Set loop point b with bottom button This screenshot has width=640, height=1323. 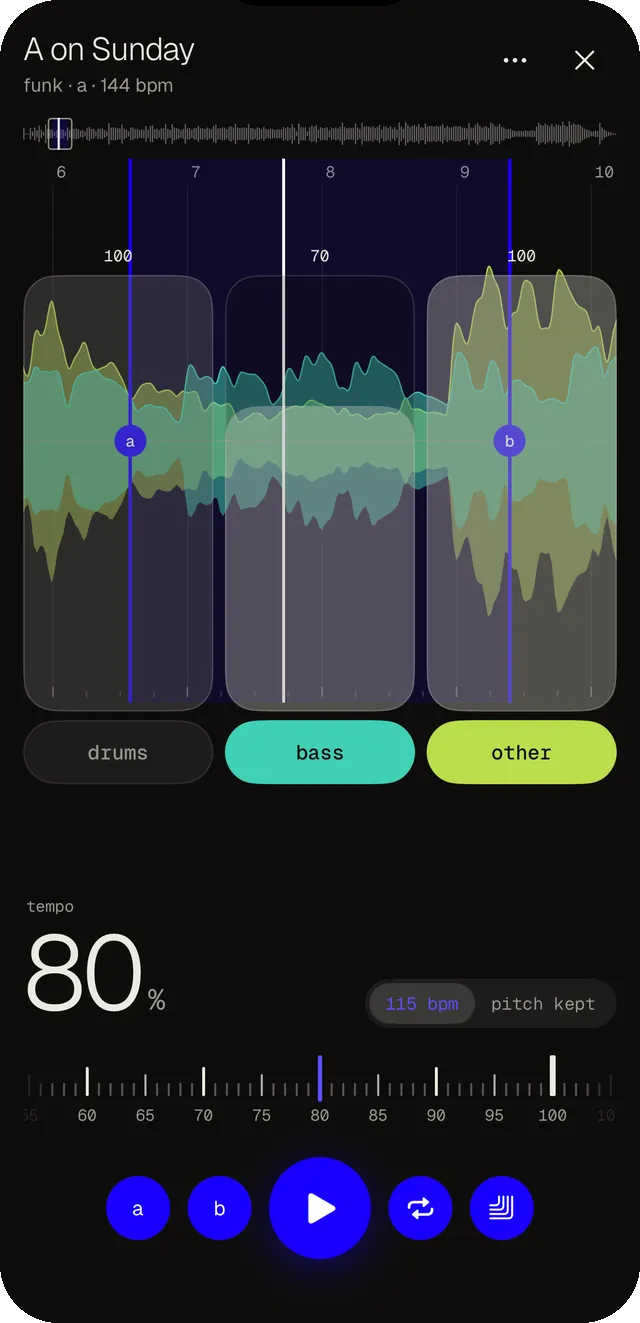(x=220, y=1208)
